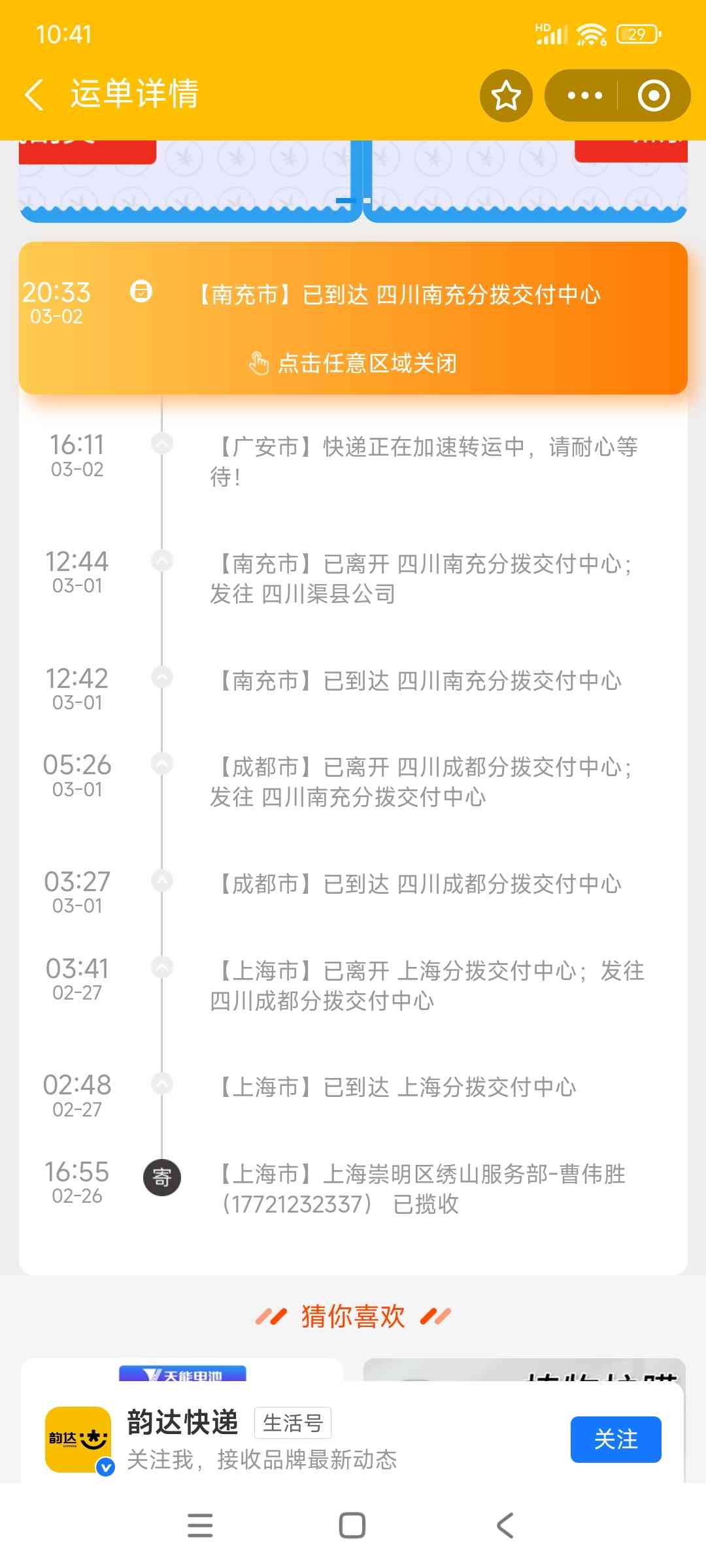The width and height of the screenshot is (706, 1568).
Task: Follow 韵达快递 with the 关注 button
Action: click(x=616, y=1439)
